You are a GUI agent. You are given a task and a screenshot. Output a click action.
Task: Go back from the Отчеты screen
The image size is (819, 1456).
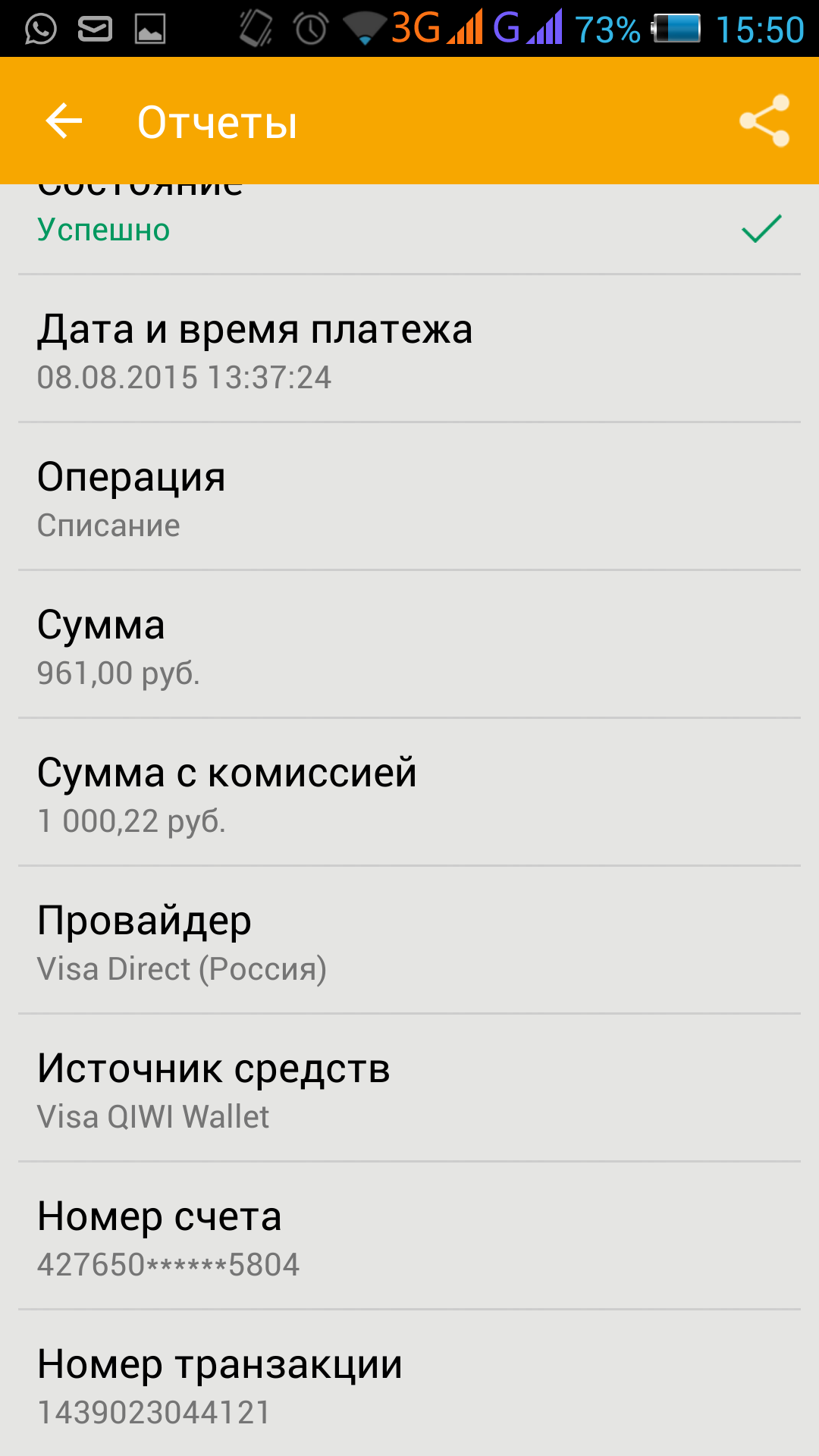coord(64,121)
